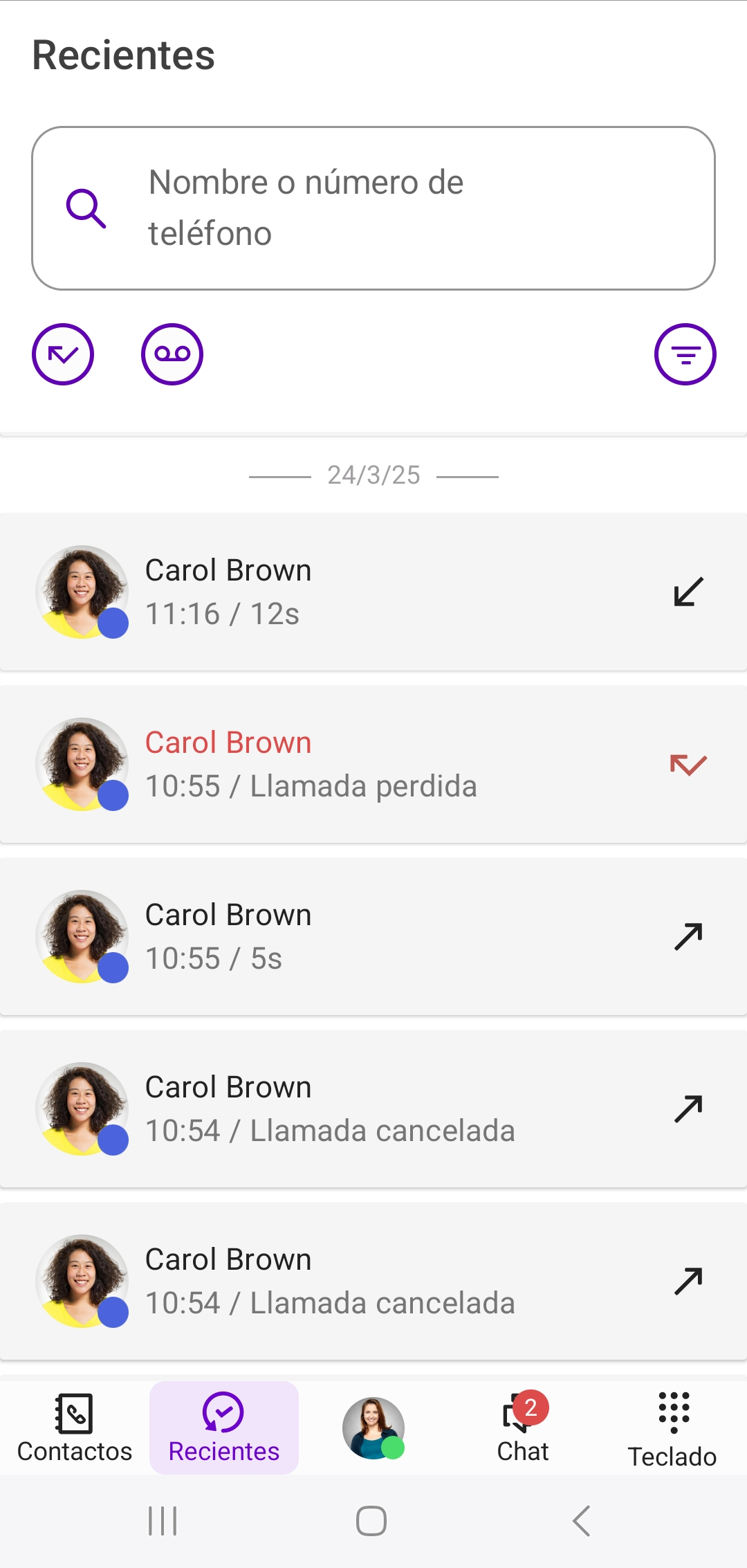Switch to the Contactos tab

pos(75,1428)
